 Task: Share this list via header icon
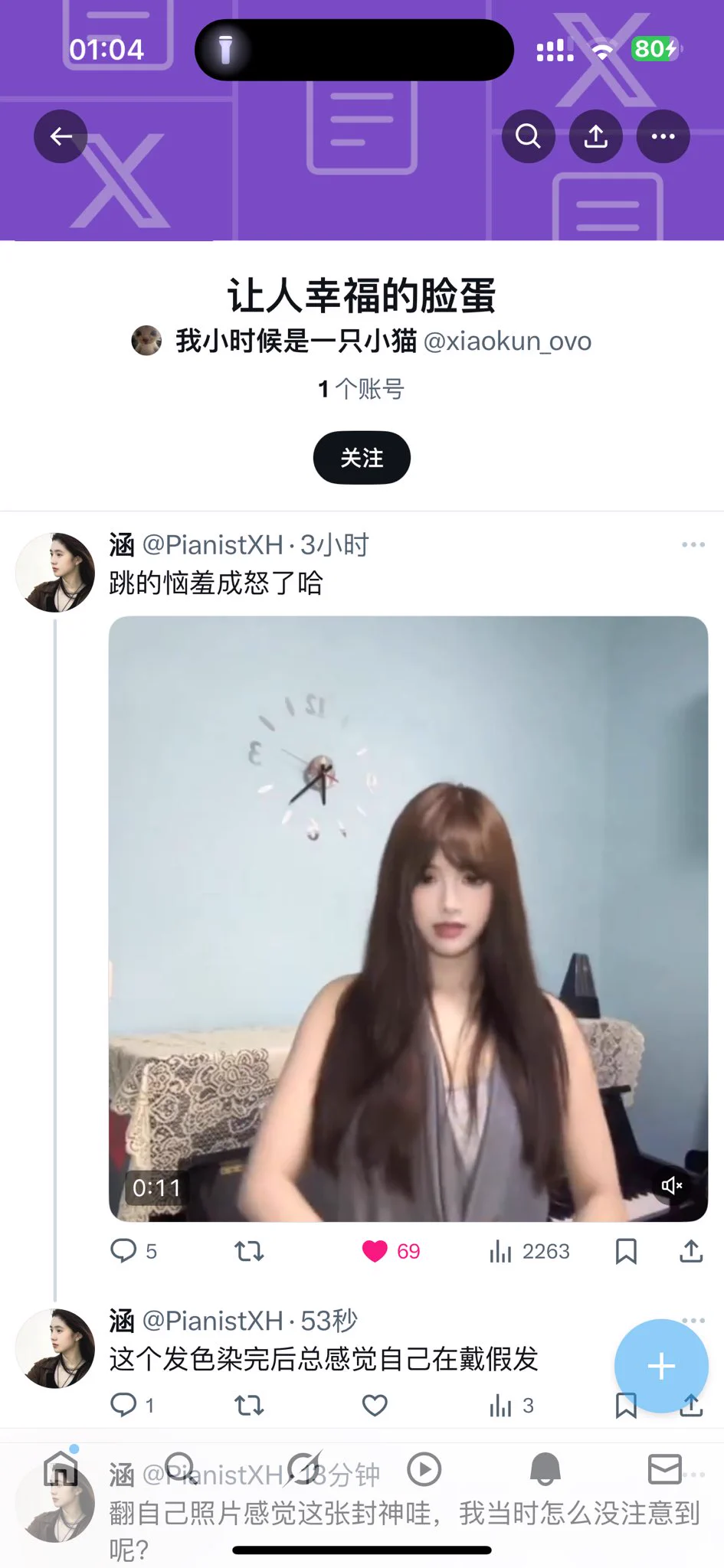click(x=595, y=136)
